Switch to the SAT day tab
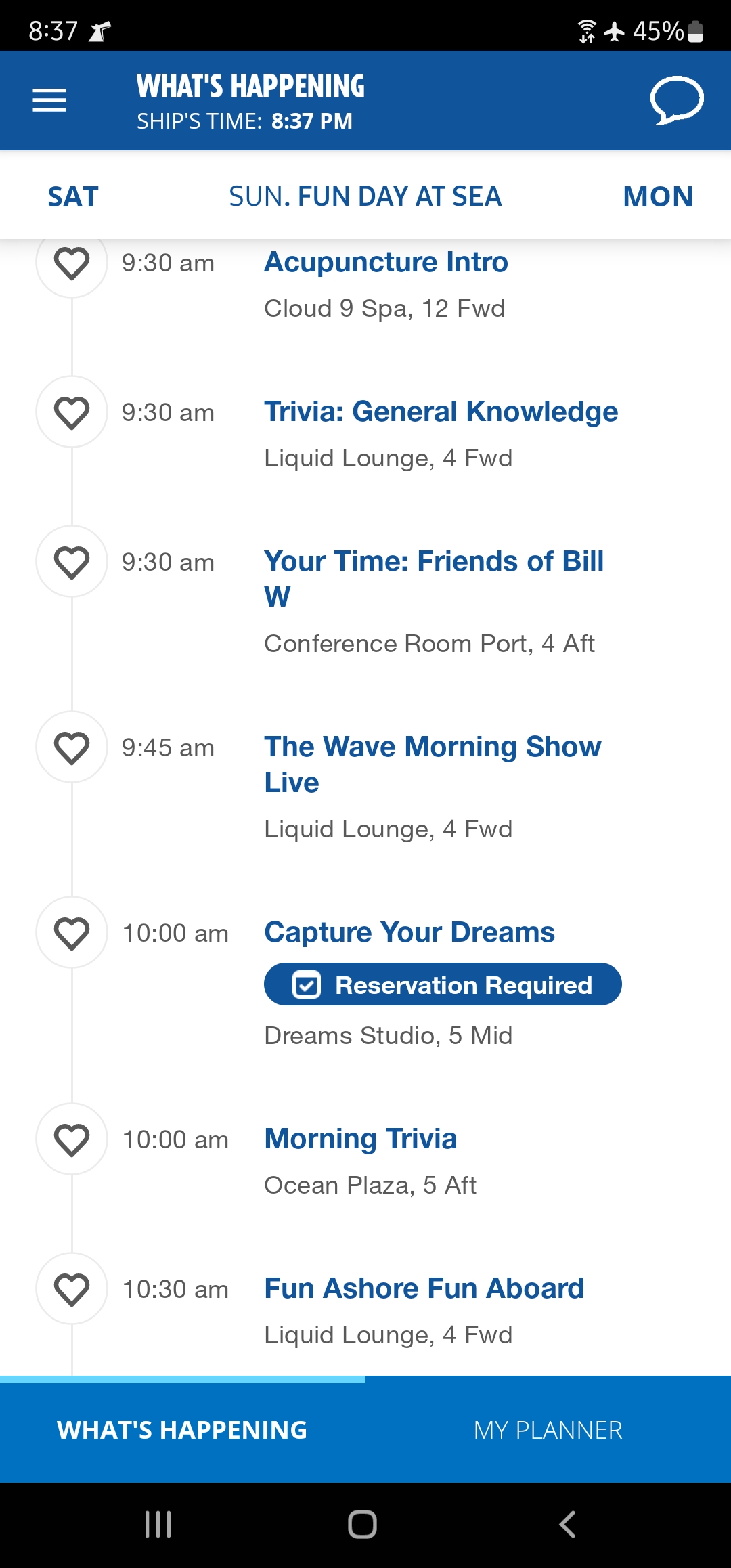This screenshot has width=731, height=1568. [x=73, y=197]
